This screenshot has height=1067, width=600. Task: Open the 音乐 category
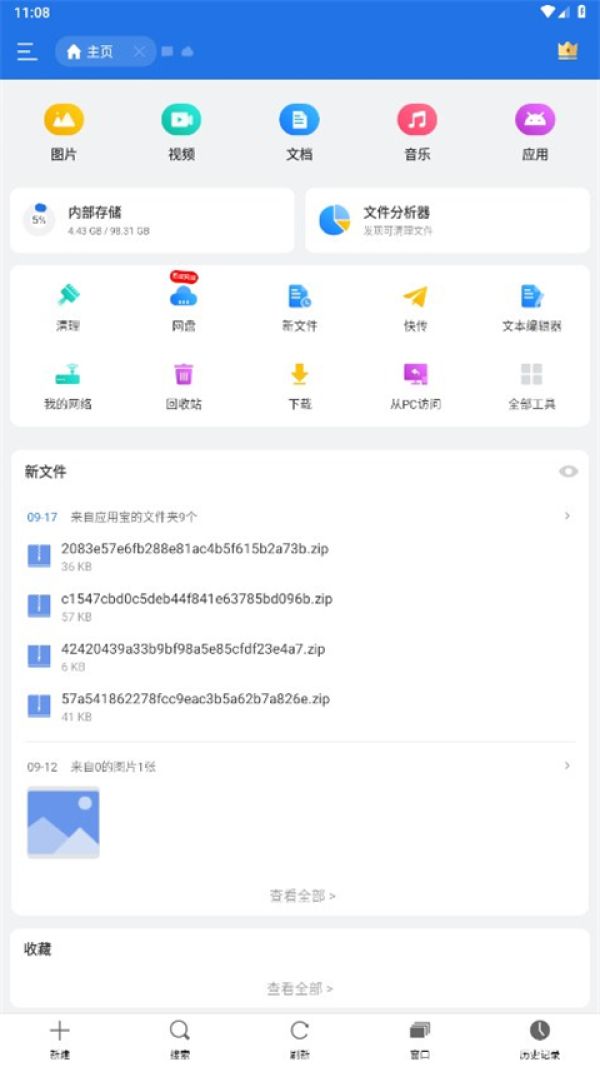(417, 132)
